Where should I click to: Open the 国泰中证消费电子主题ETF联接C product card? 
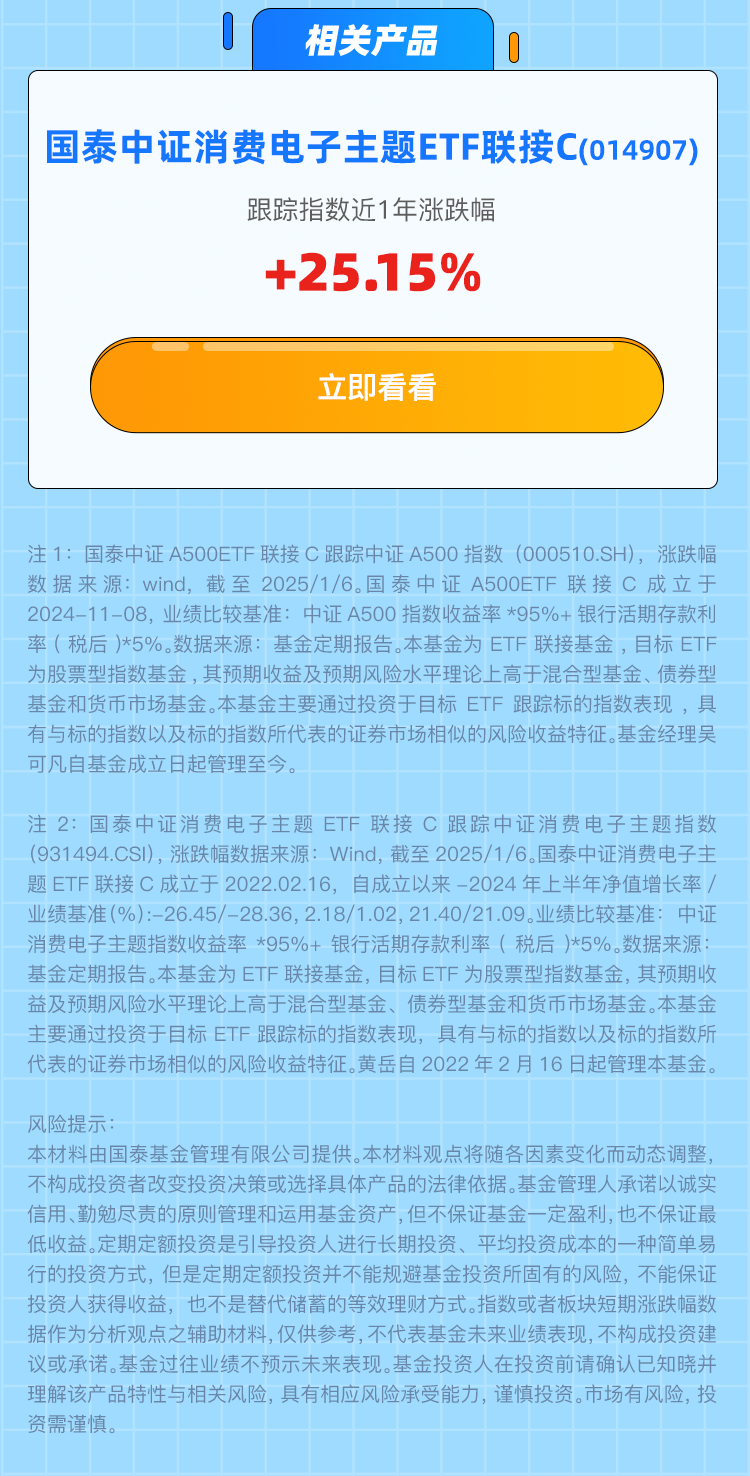pyautogui.click(x=372, y=150)
